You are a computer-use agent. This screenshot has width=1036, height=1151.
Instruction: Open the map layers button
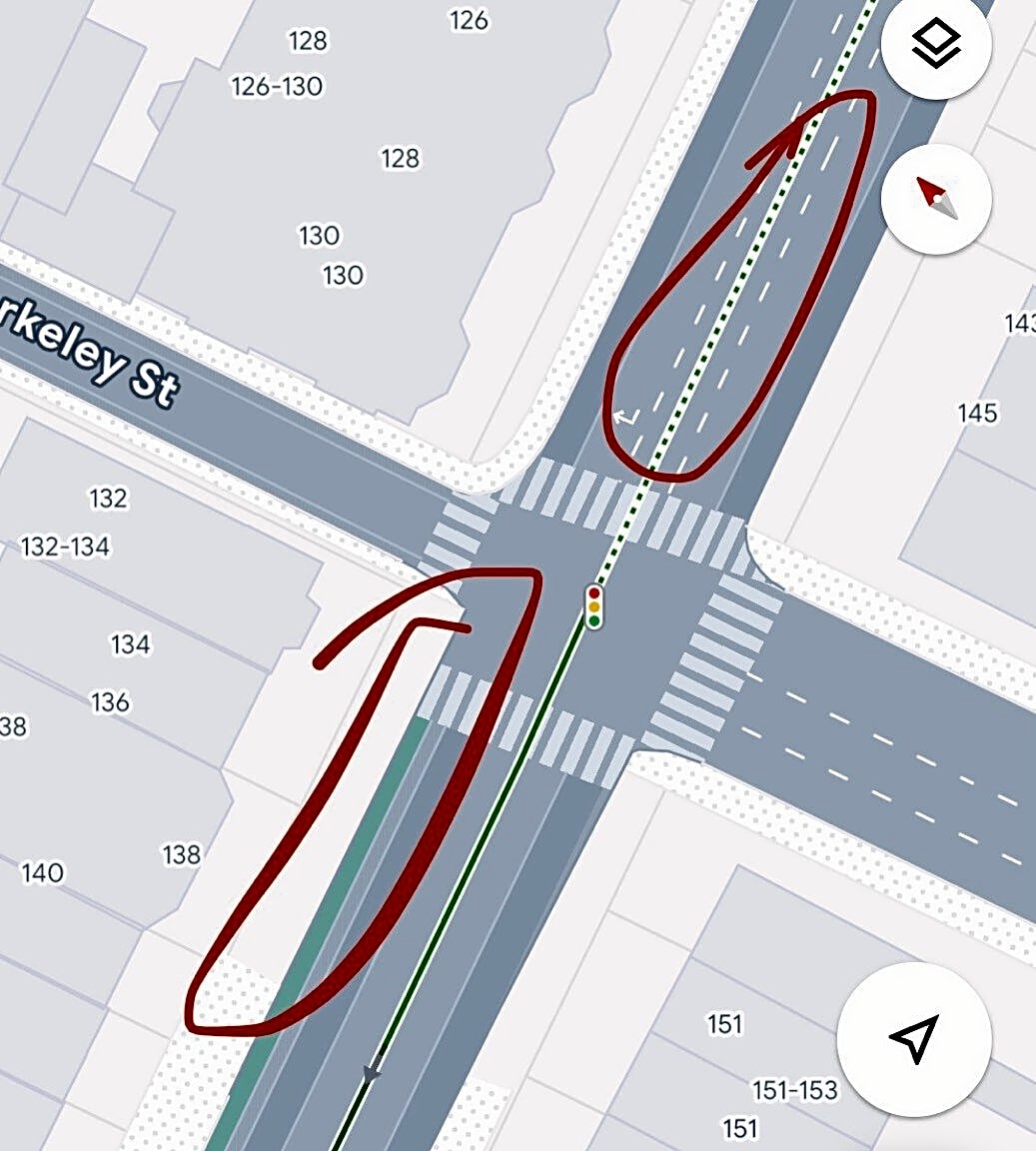pos(936,43)
